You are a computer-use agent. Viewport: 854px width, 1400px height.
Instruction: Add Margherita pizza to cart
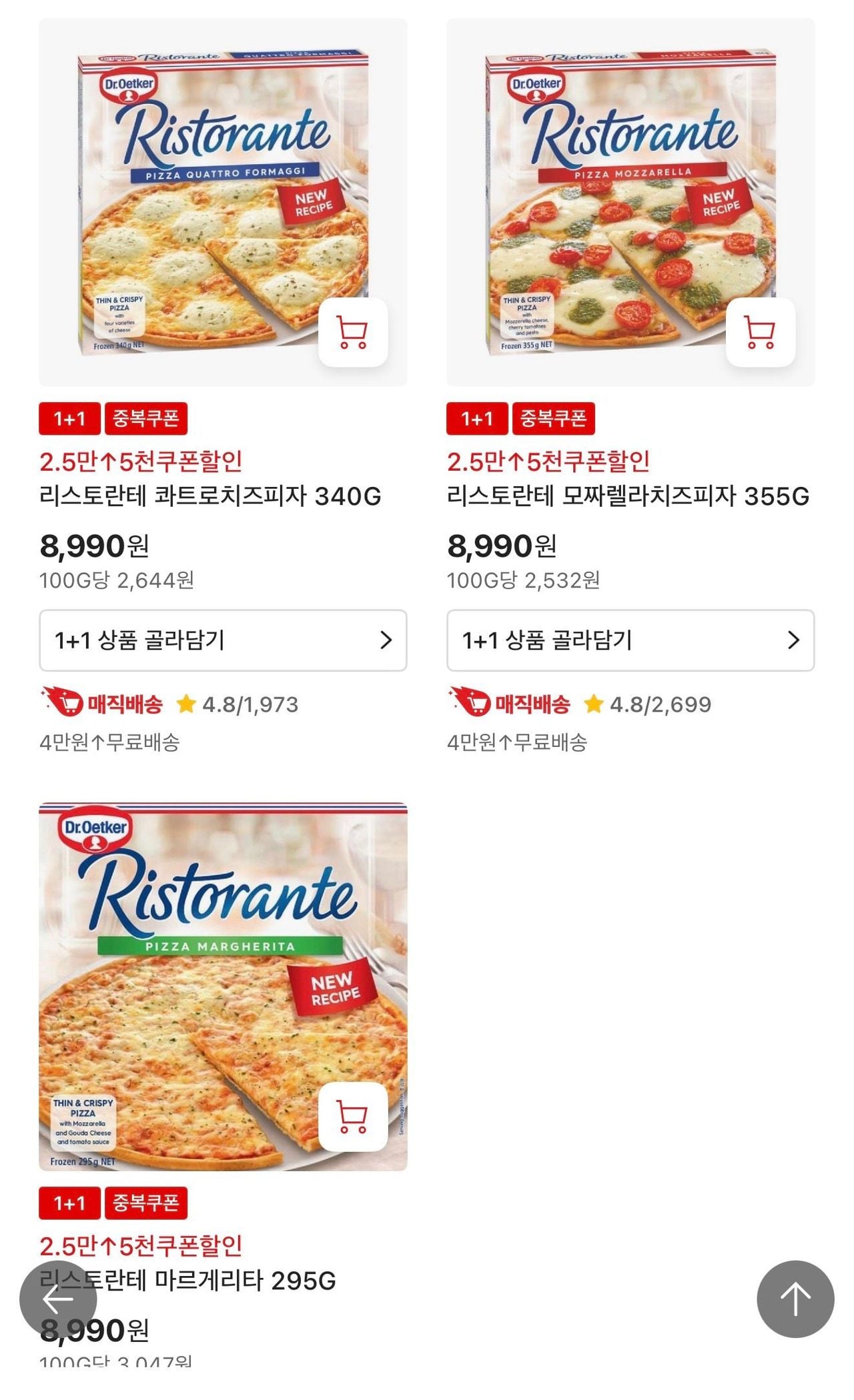(x=353, y=1117)
